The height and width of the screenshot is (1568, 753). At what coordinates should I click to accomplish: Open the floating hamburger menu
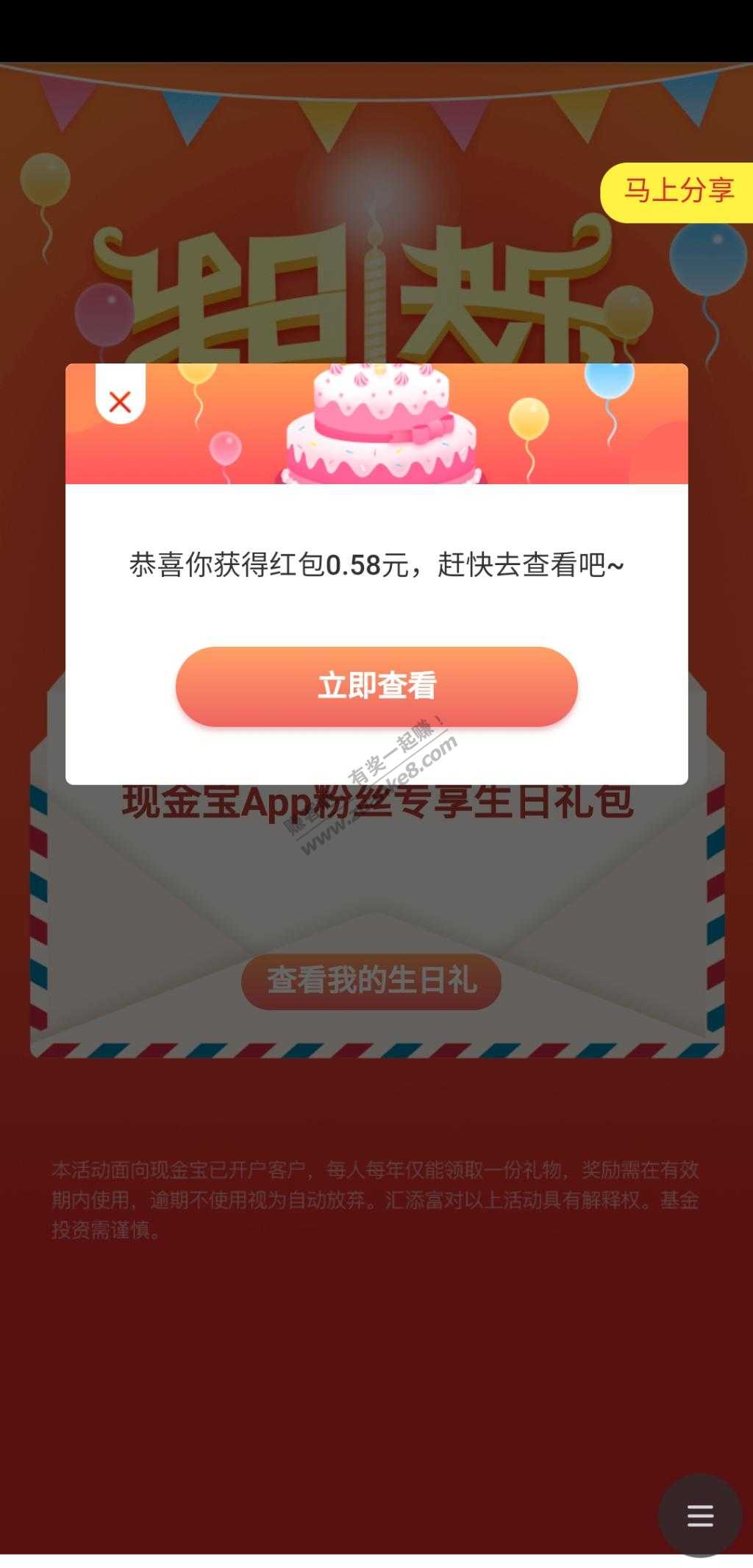(x=699, y=1515)
